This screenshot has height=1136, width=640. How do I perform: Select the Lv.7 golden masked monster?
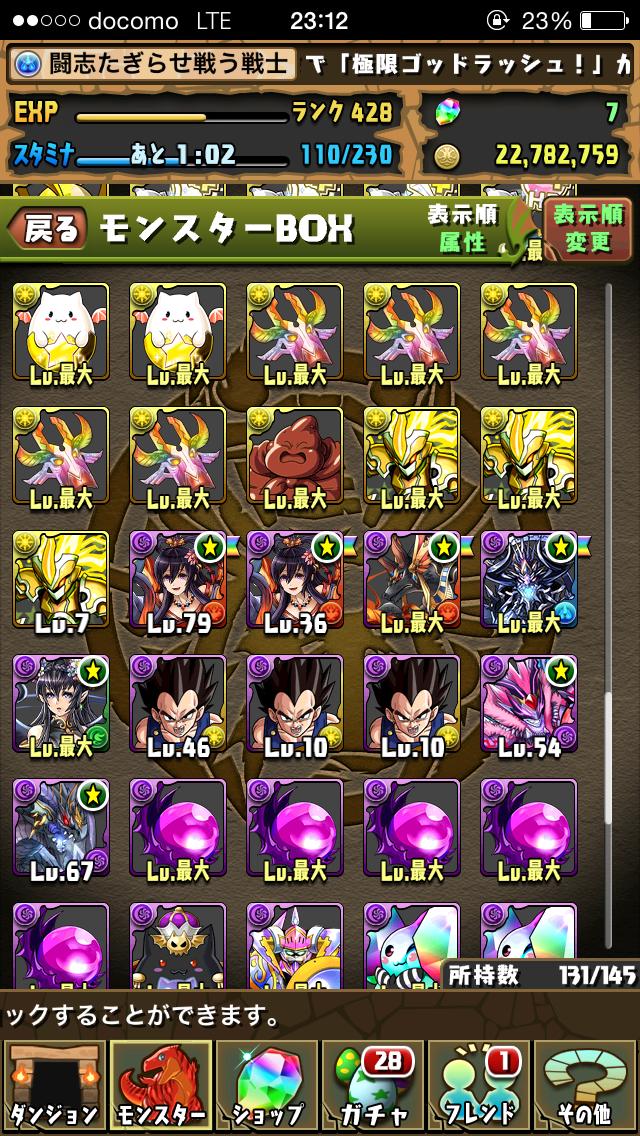(61, 580)
